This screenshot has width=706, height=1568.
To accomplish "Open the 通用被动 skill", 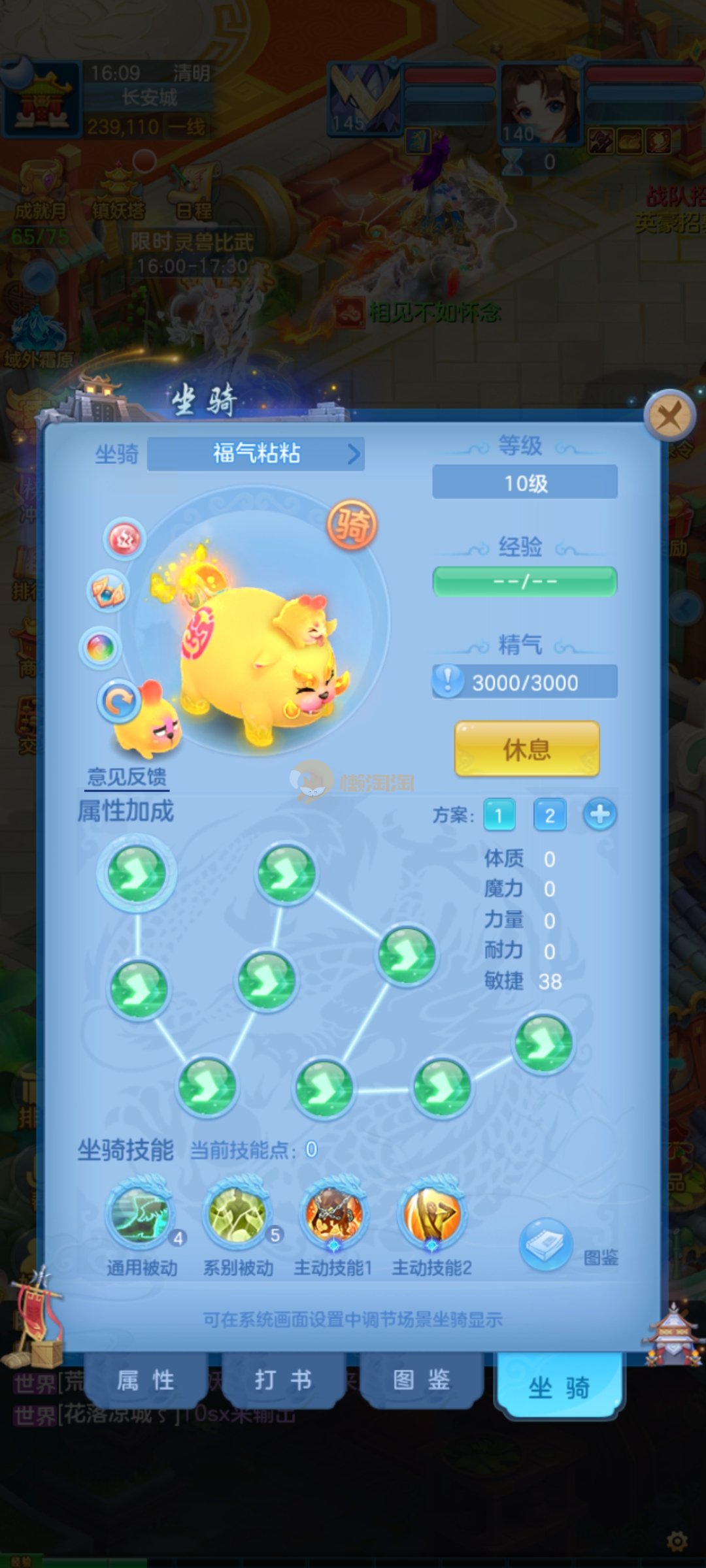I will point(141,1215).
